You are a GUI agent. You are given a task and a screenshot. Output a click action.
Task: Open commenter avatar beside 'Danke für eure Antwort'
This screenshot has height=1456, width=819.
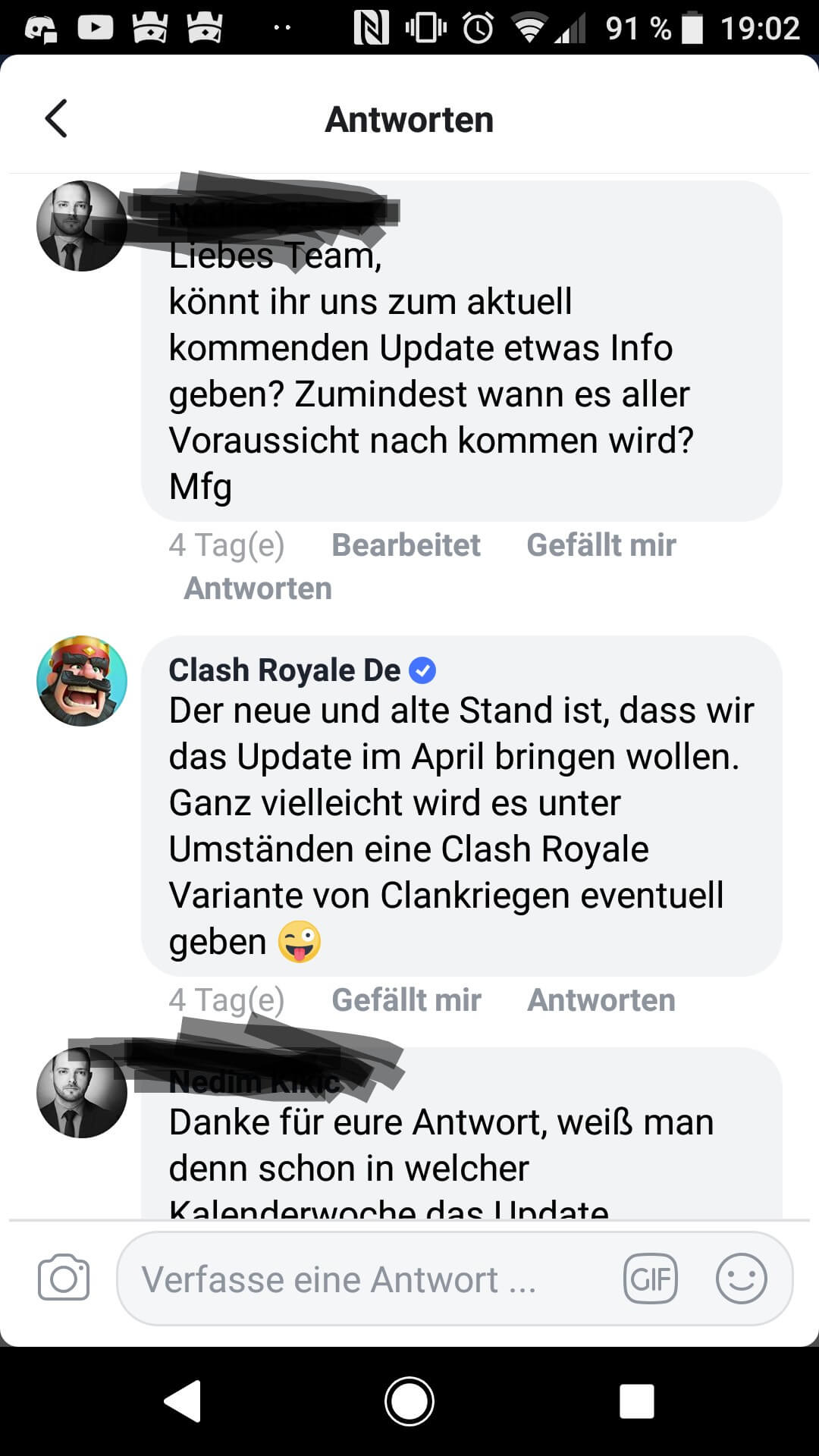(x=82, y=1092)
